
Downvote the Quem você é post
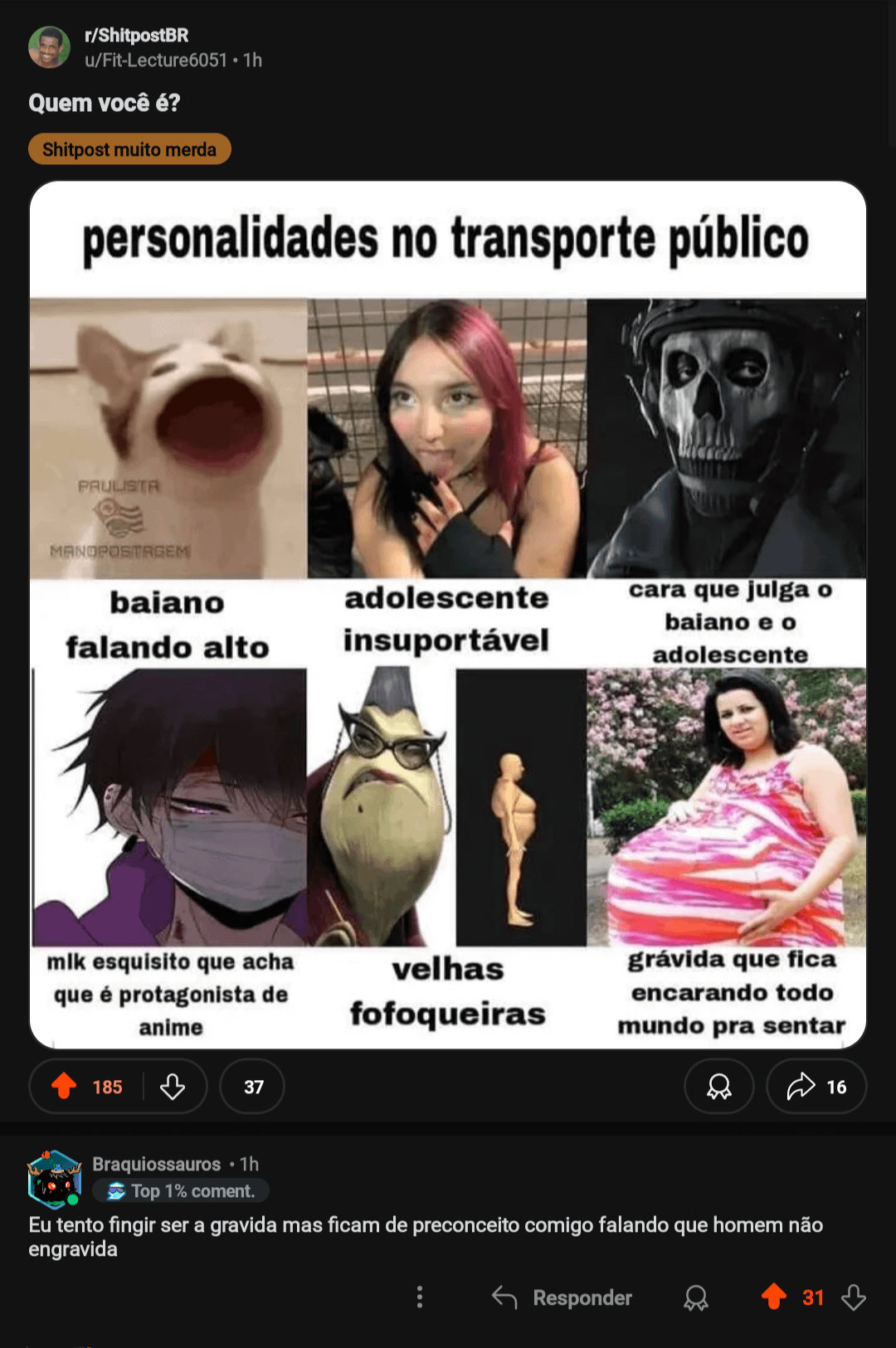[173, 1086]
